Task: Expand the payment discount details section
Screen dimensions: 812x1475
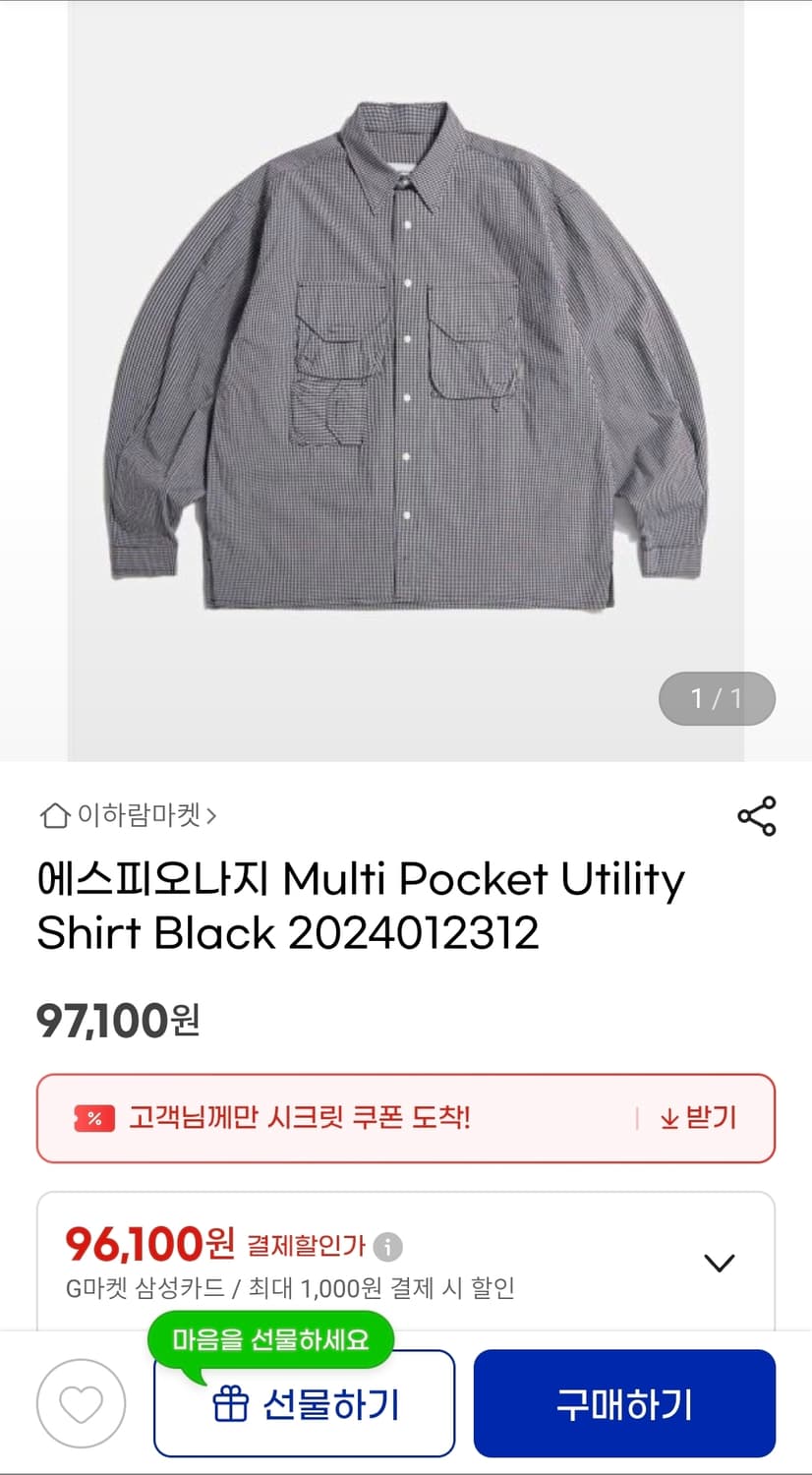Action: click(x=721, y=1262)
